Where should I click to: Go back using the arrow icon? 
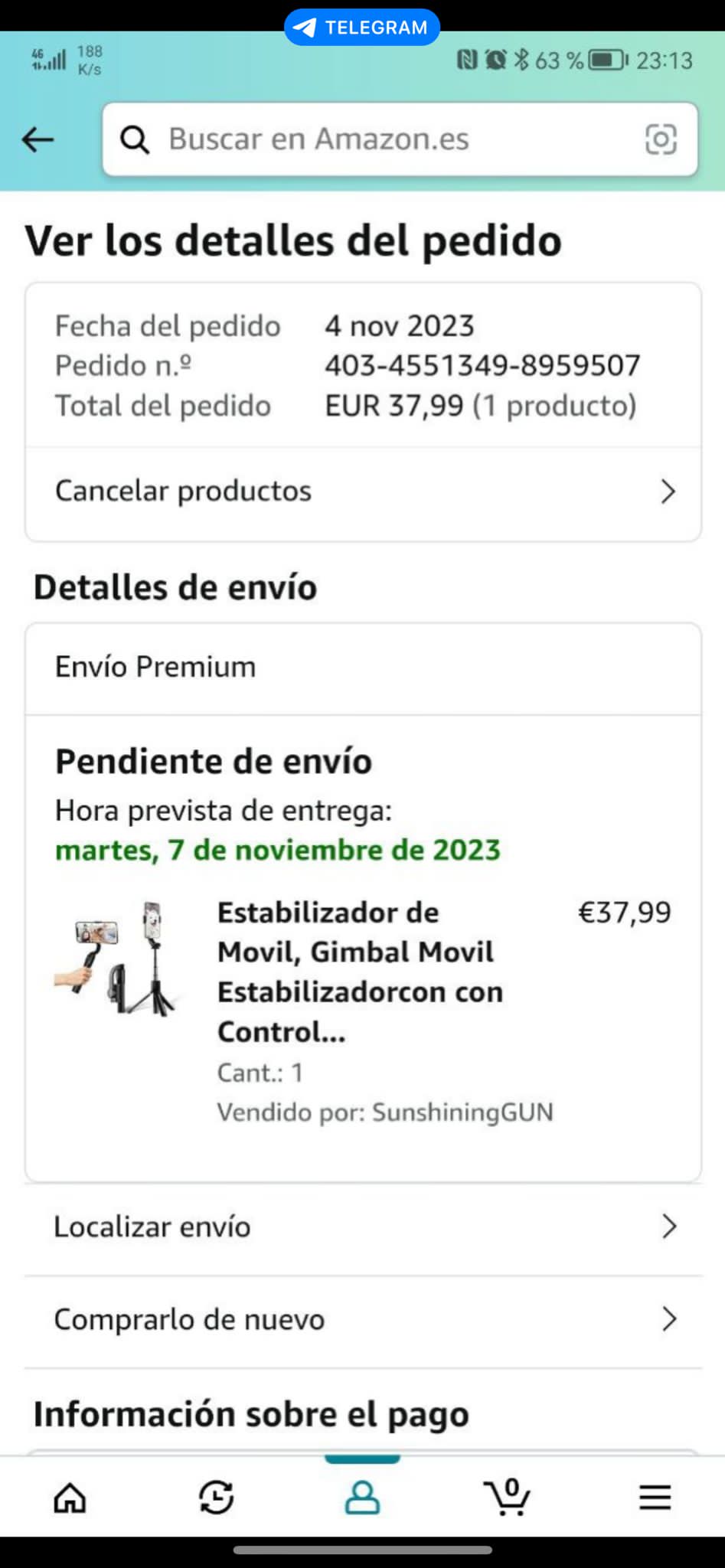[x=38, y=140]
